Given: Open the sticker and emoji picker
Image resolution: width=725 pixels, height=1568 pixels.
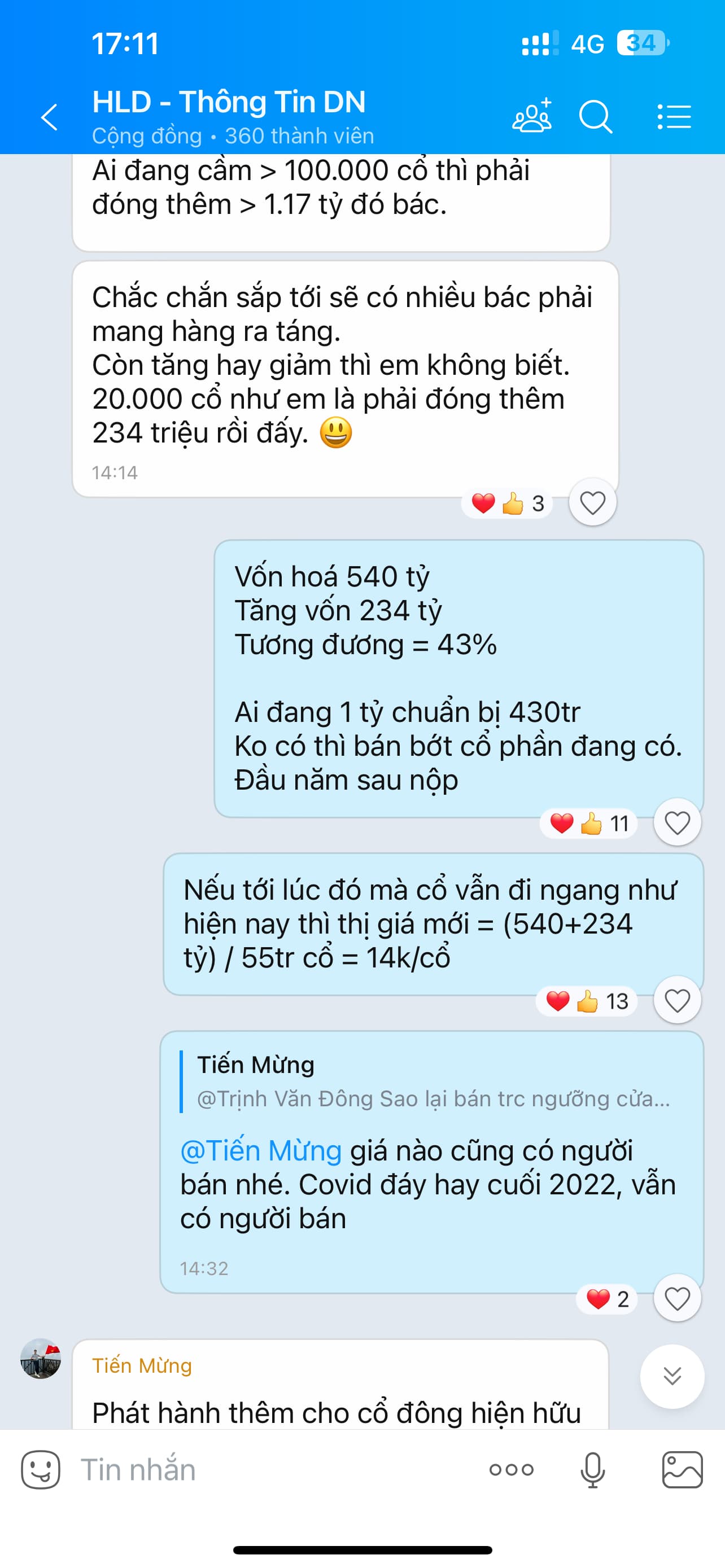Looking at the screenshot, I should (41, 1469).
